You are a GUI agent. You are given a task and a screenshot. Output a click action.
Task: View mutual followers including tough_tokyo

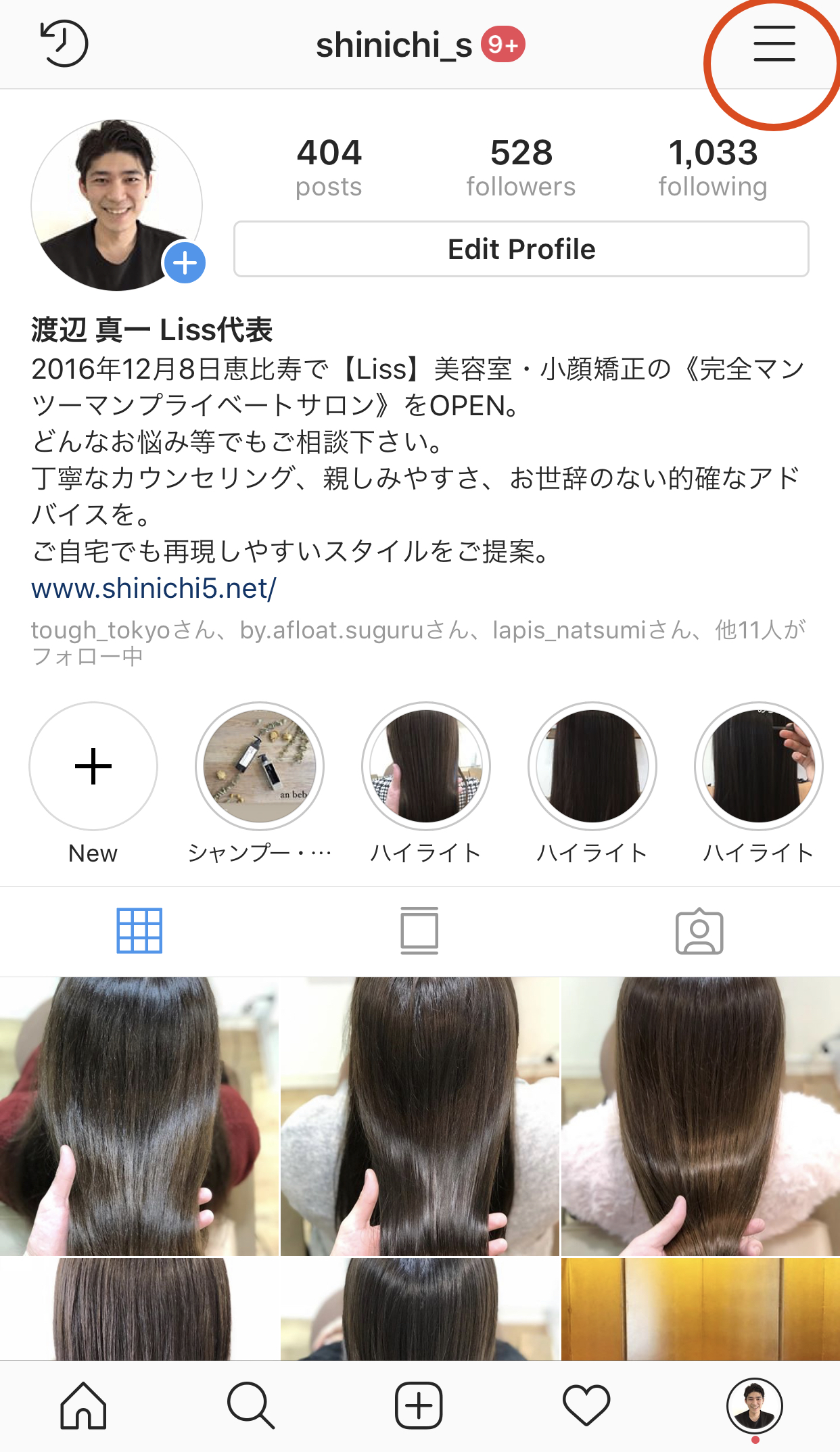419,642
